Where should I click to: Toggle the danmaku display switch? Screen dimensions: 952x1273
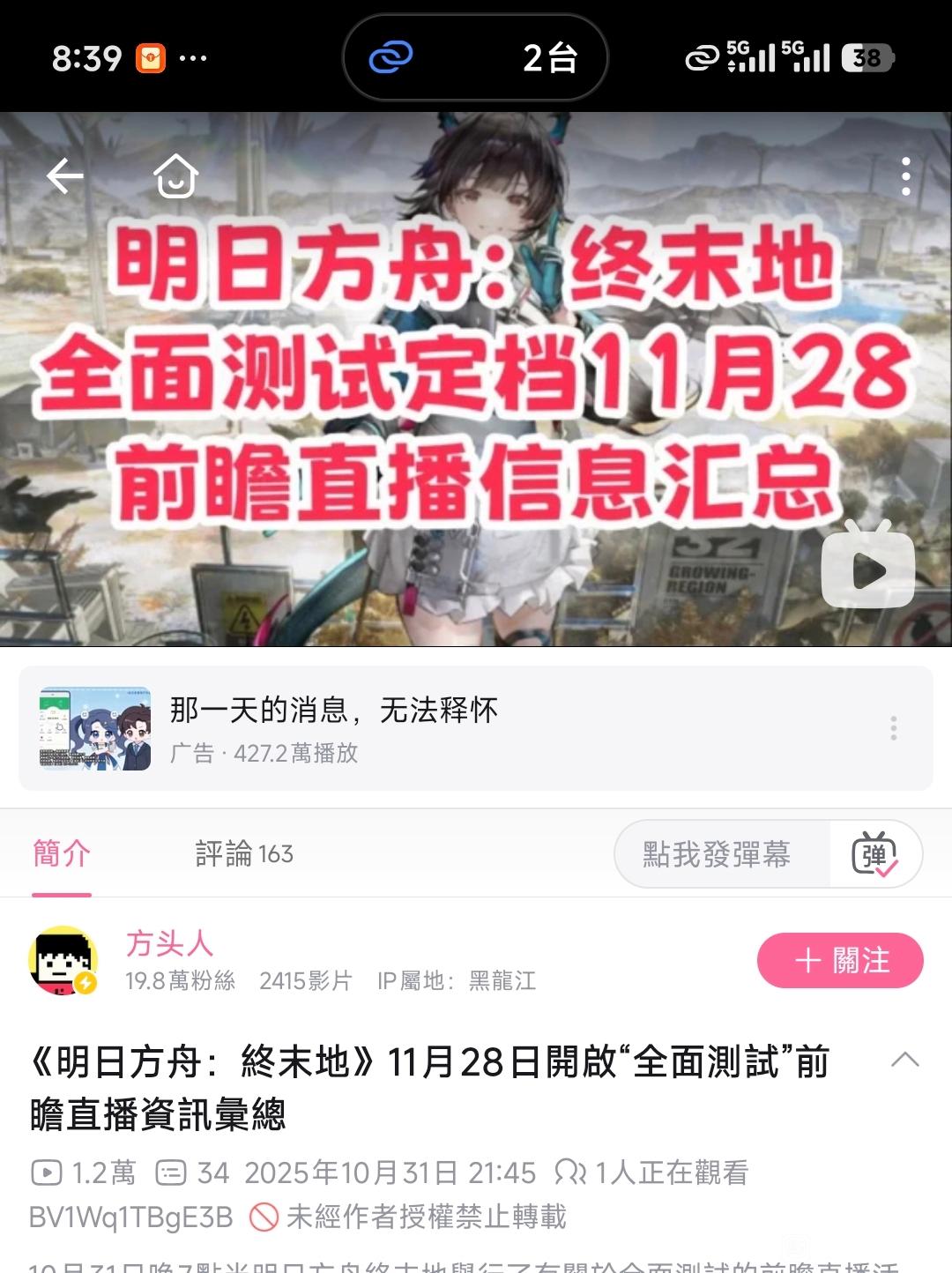pos(874,853)
